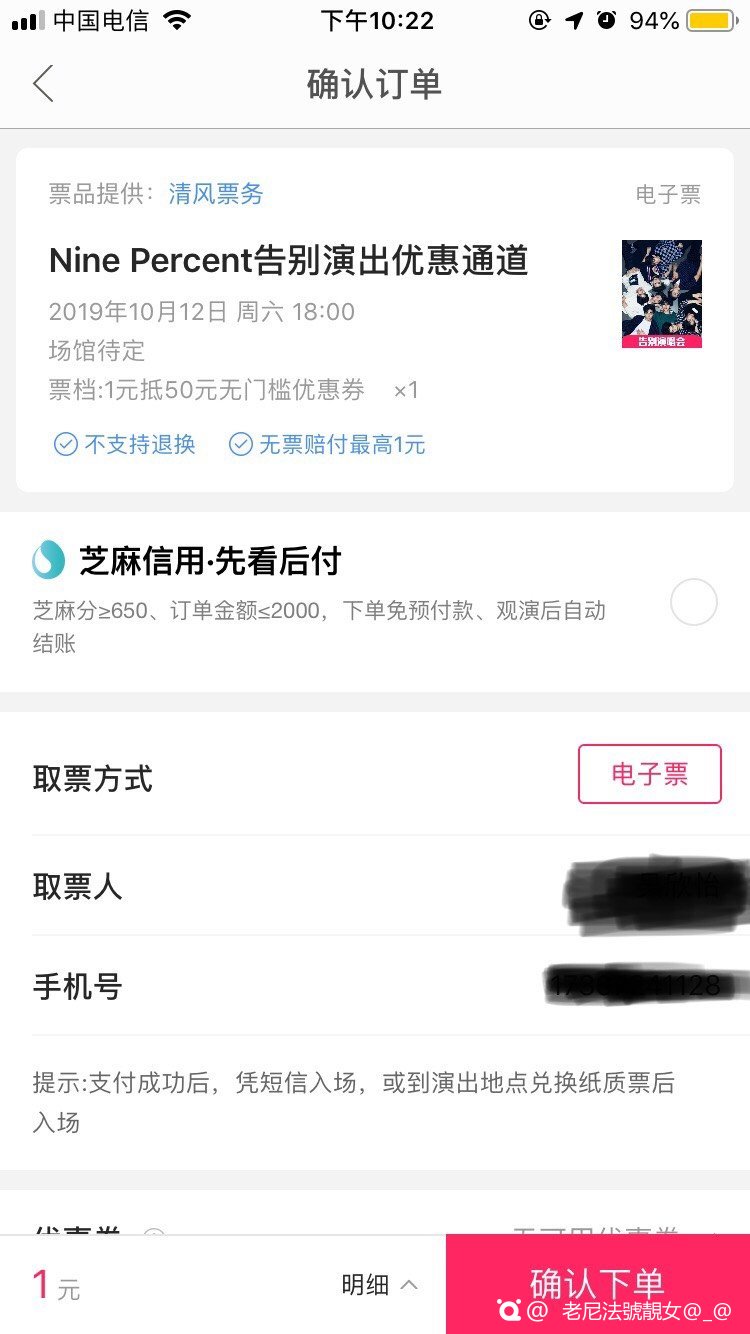The width and height of the screenshot is (750, 1334).
Task: Choose 电子票 as the pickup method
Action: pyautogui.click(x=649, y=774)
